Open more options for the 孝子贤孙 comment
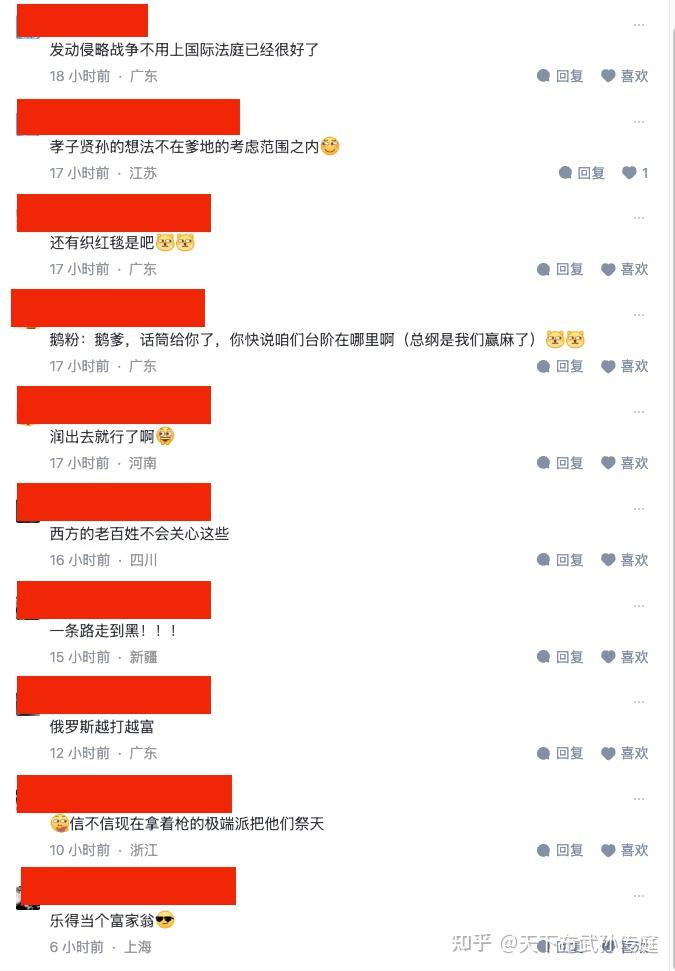This screenshot has width=675, height=971. [639, 122]
